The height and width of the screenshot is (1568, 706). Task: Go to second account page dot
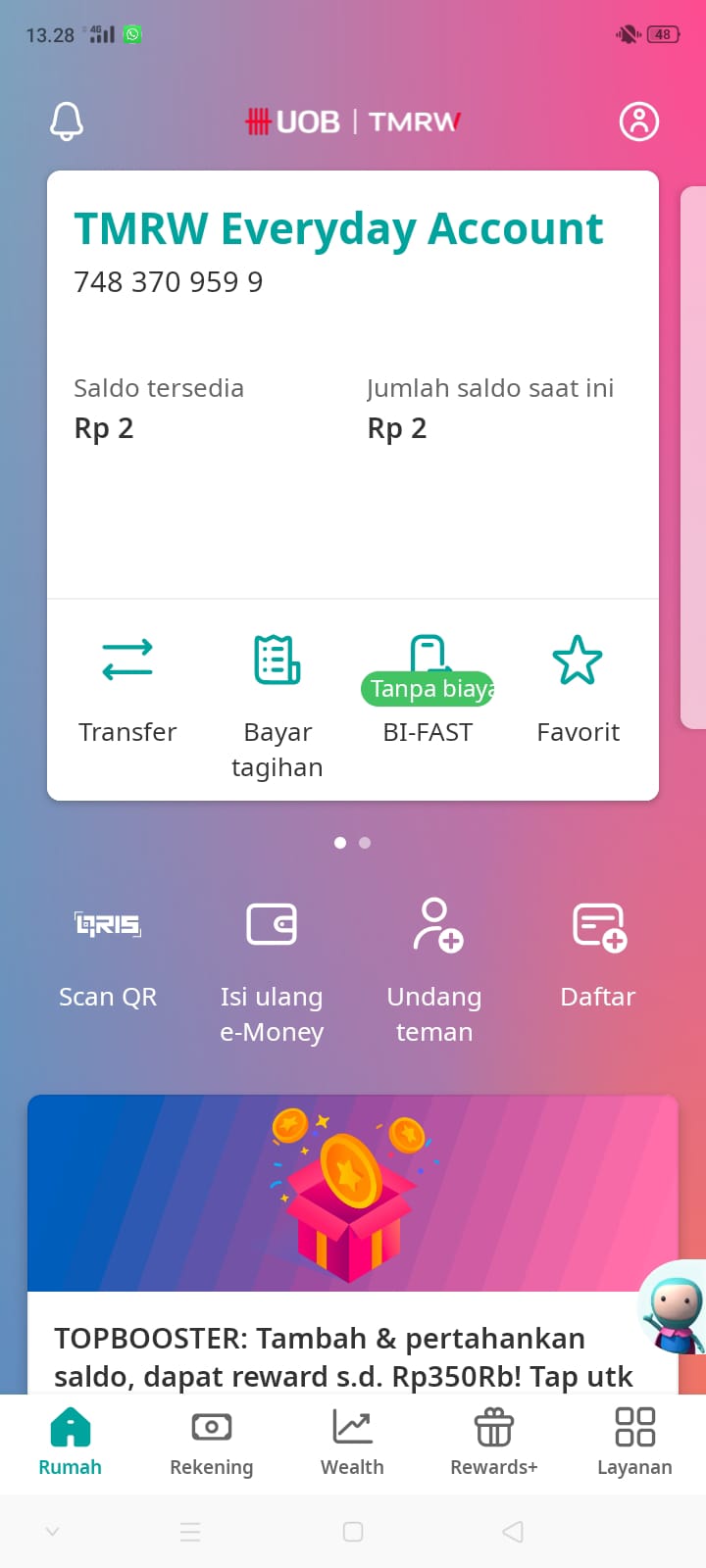pos(365,843)
